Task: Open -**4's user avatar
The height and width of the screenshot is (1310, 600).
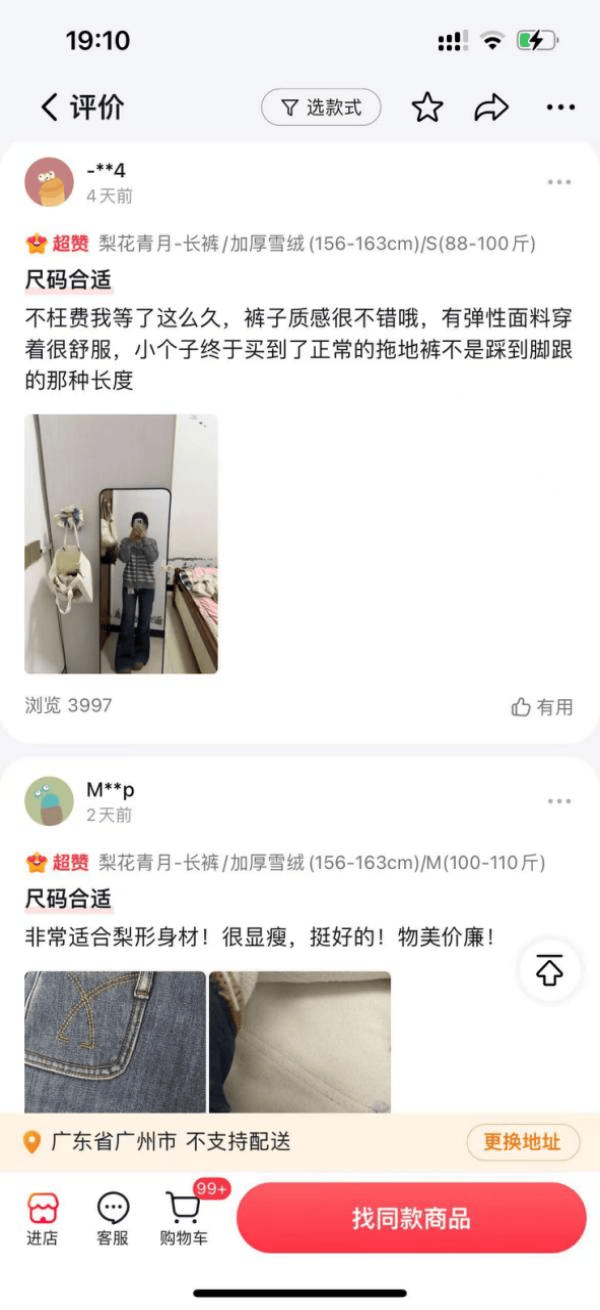Action: click(x=49, y=182)
